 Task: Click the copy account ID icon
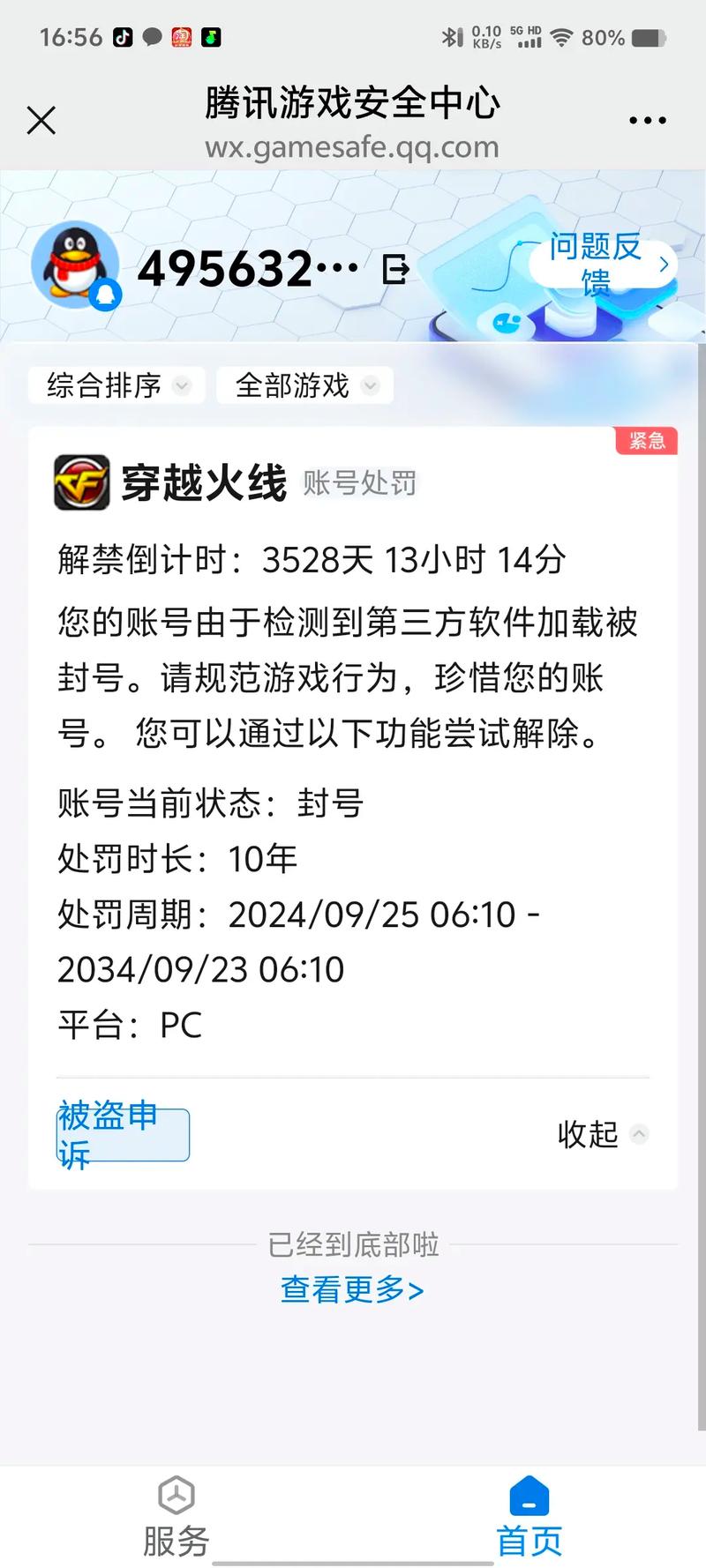pyautogui.click(x=394, y=269)
